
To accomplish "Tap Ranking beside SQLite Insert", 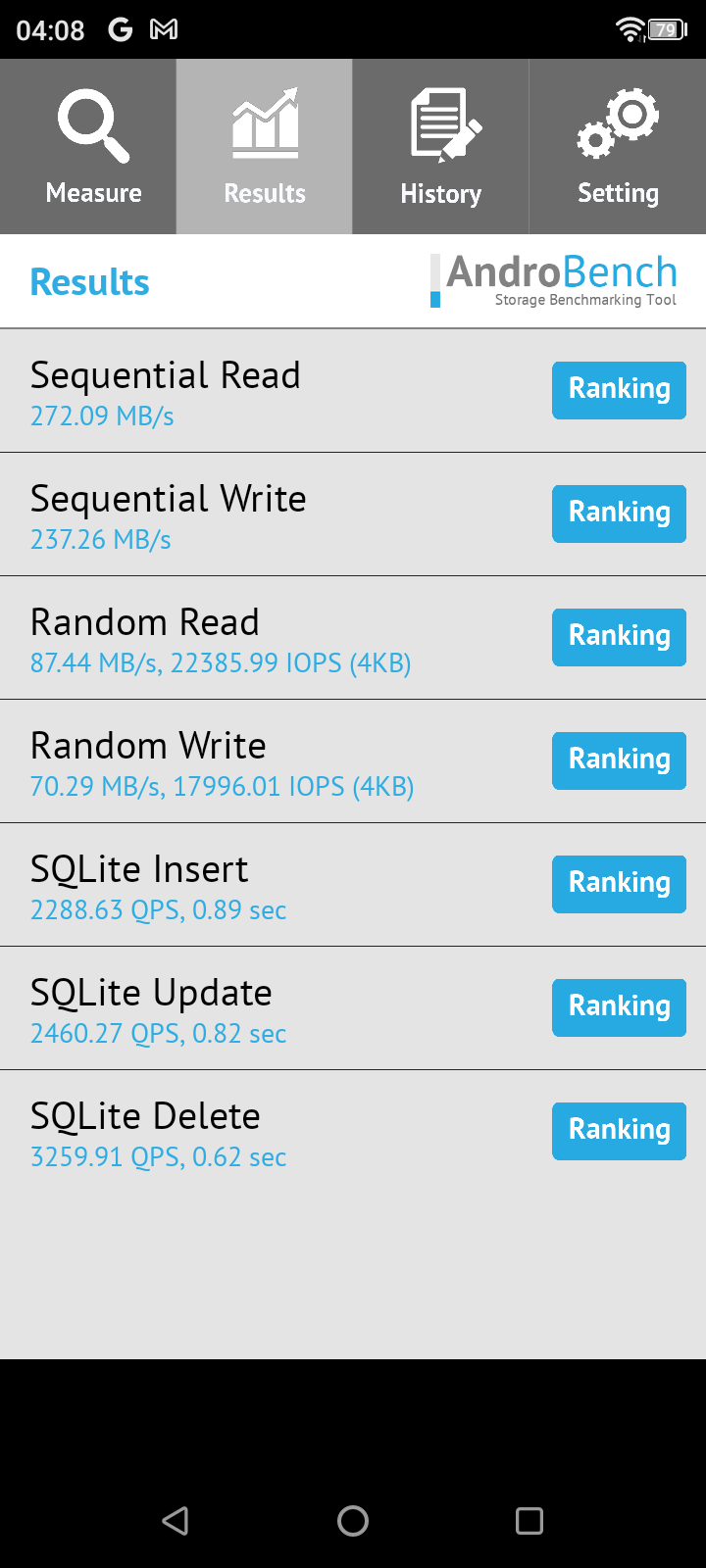I will 619,884.
